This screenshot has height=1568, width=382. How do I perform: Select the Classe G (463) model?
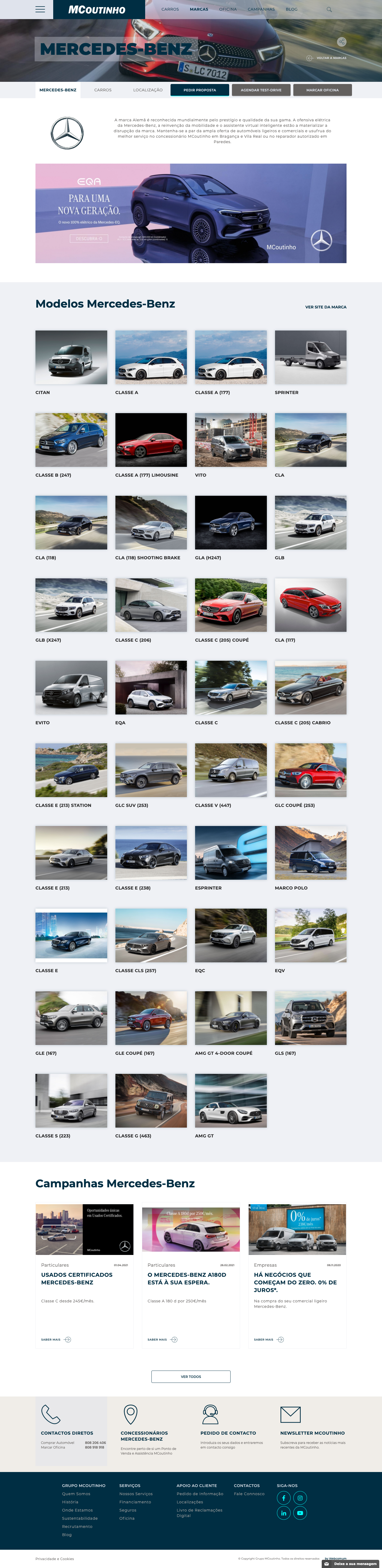click(x=151, y=1101)
